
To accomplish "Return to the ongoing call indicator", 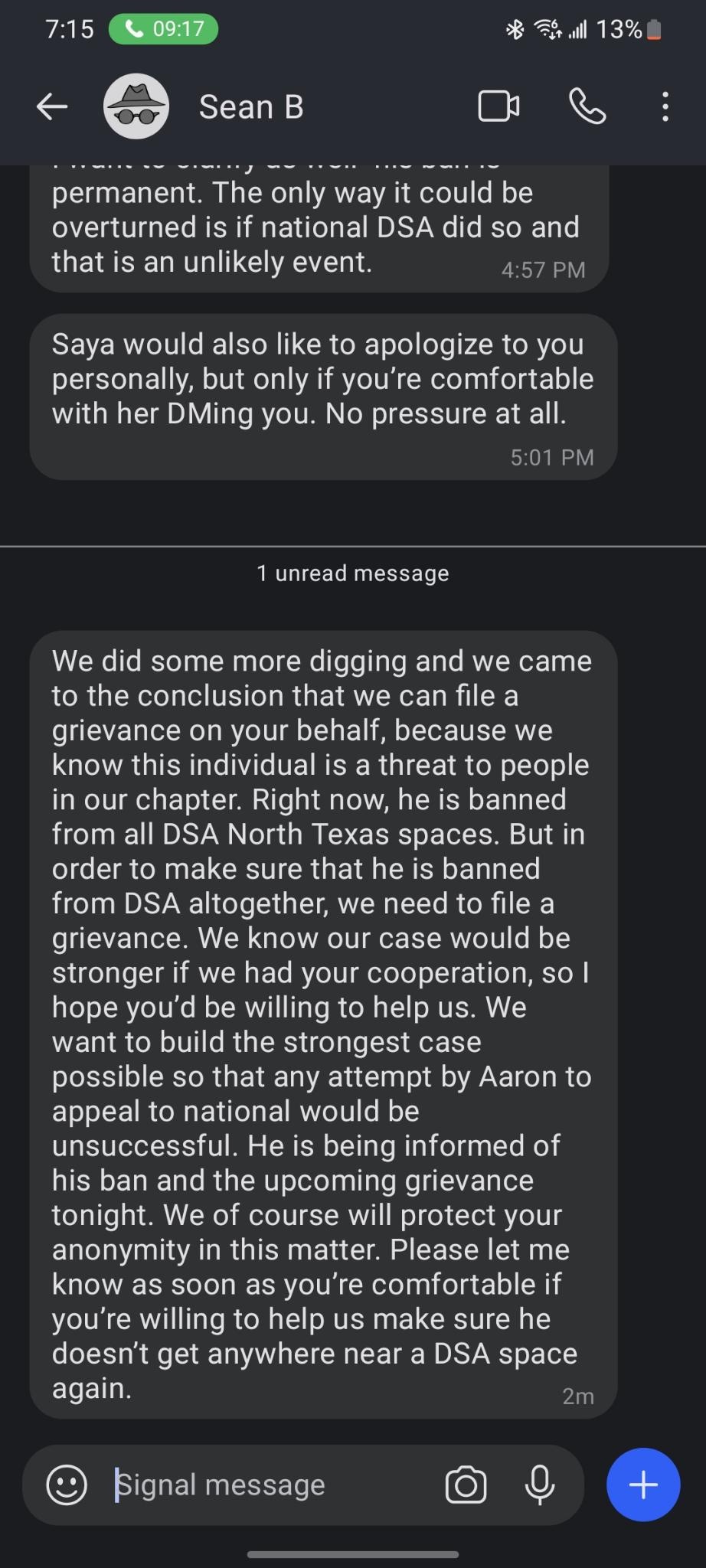I will [x=163, y=29].
